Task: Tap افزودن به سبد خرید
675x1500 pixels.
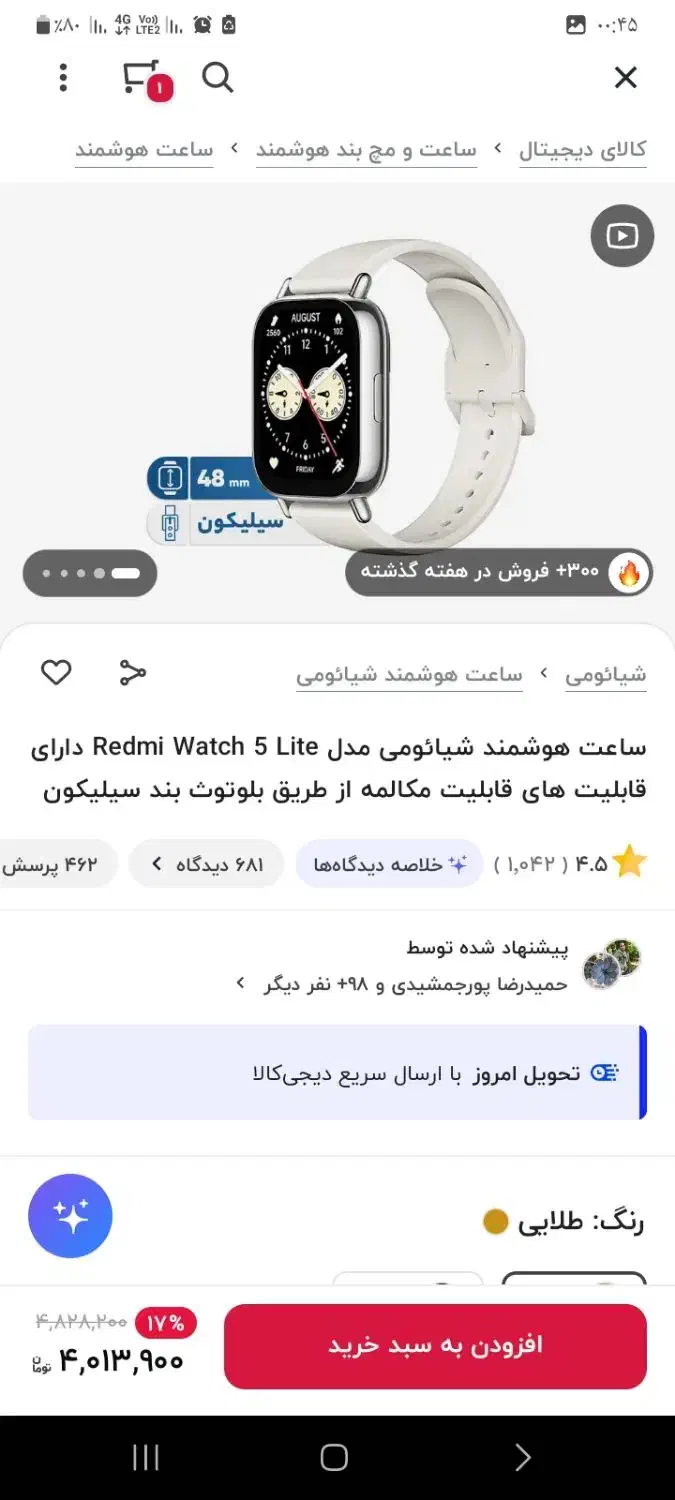Action: [x=435, y=1346]
